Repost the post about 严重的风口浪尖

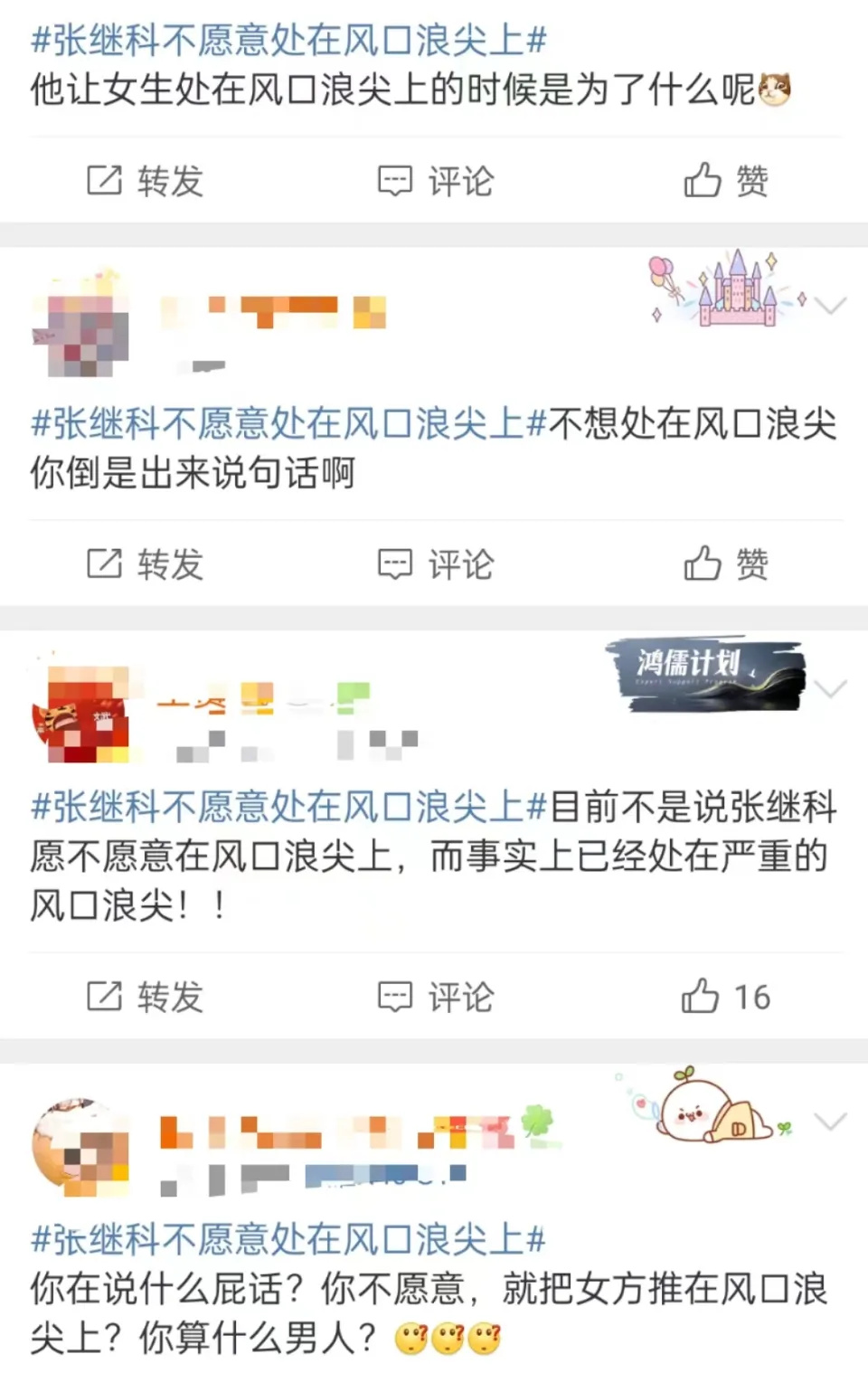tap(145, 997)
